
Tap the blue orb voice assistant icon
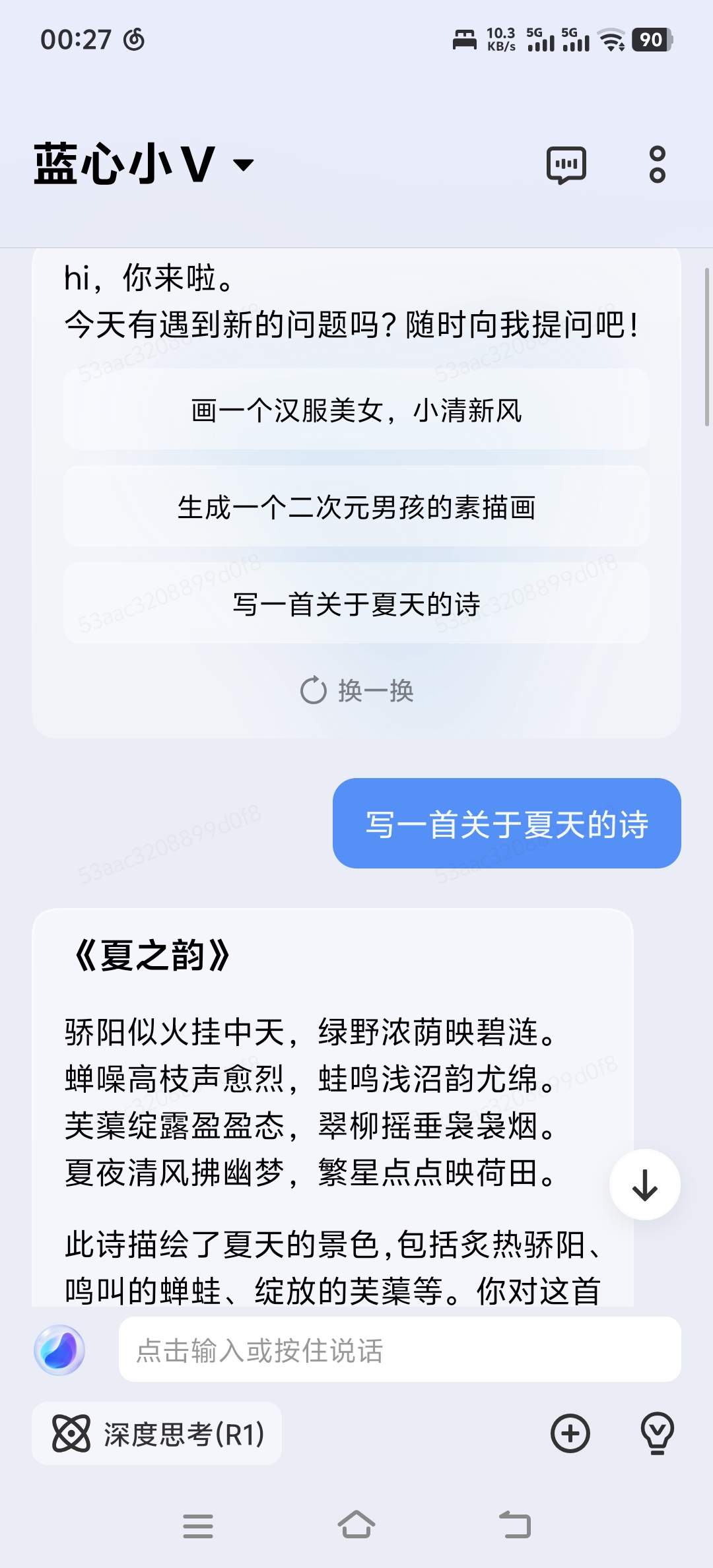(x=59, y=1350)
